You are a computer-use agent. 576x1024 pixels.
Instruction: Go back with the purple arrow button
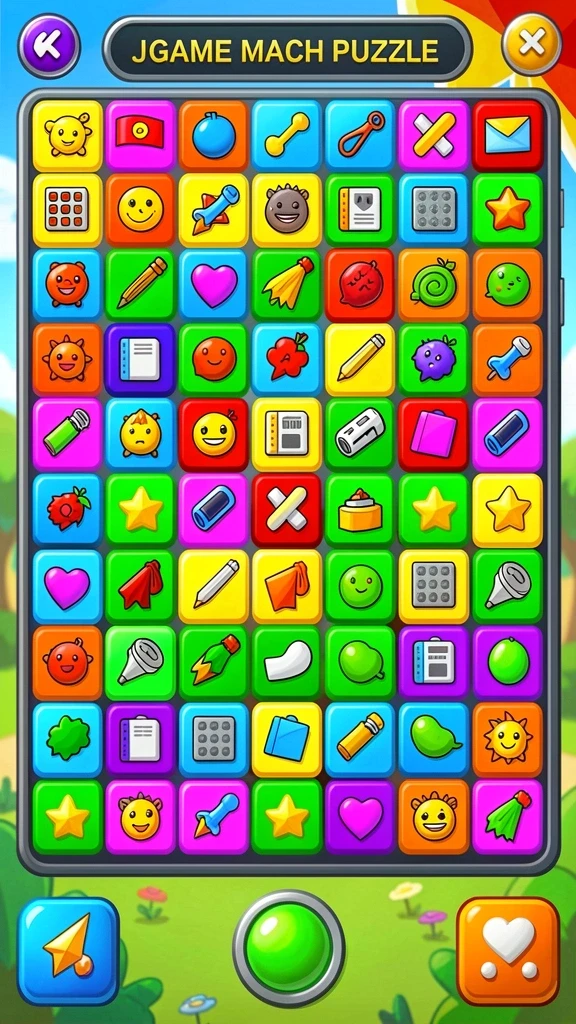pyautogui.click(x=49, y=46)
